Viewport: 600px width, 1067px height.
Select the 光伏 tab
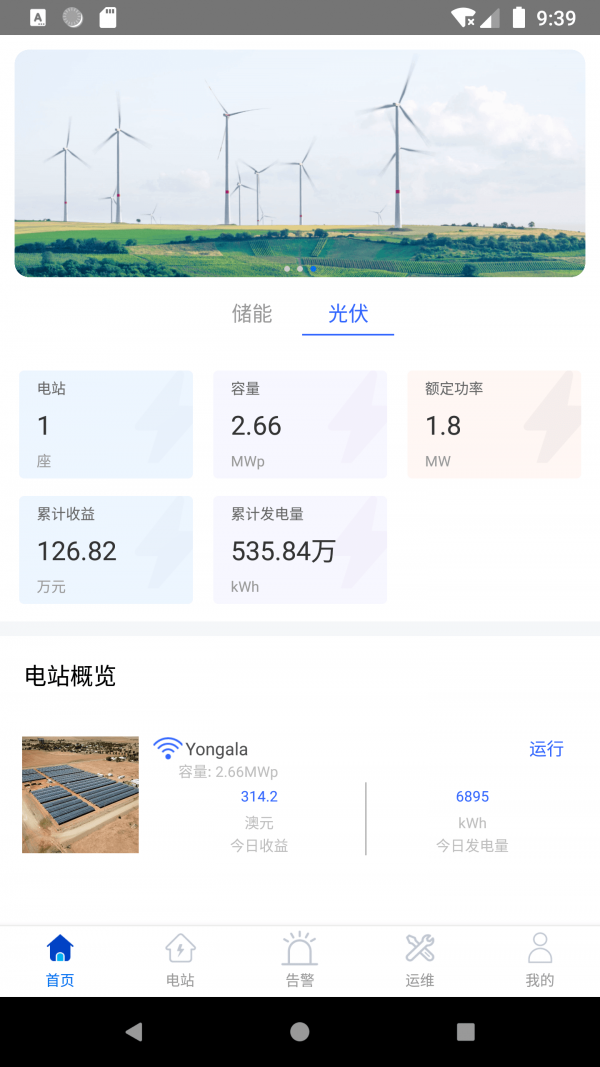pos(348,314)
